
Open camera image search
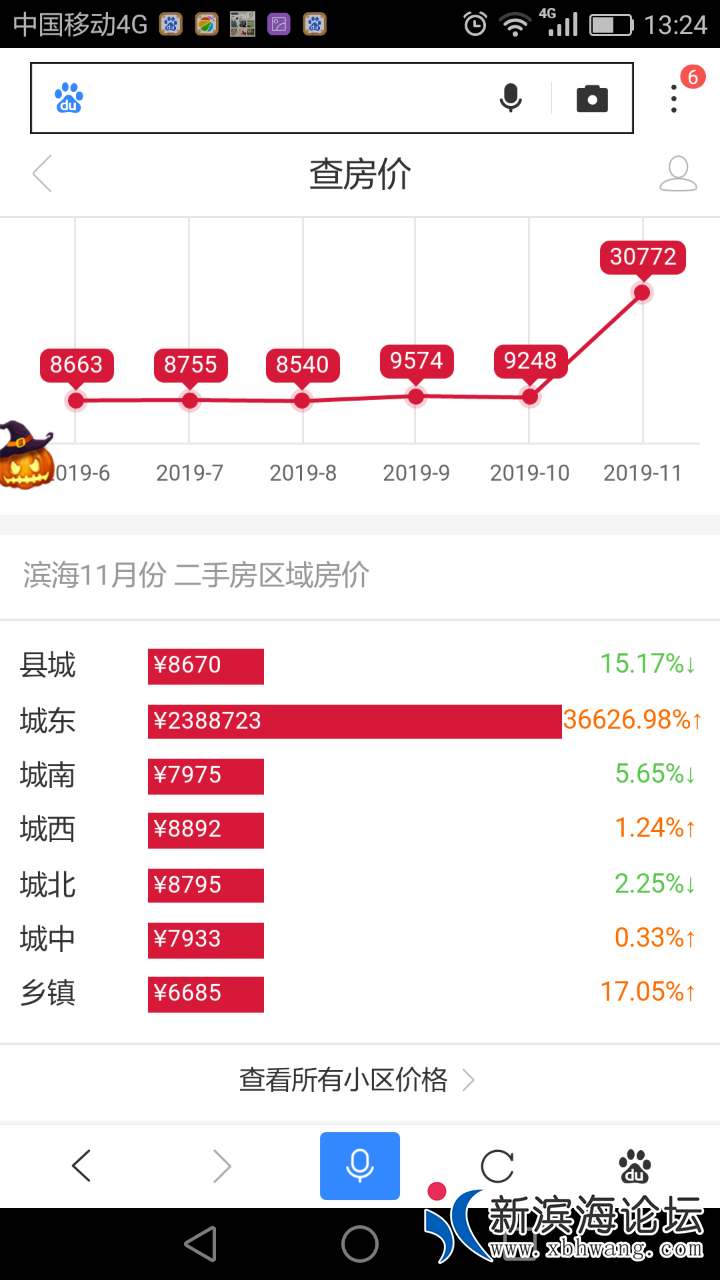click(x=592, y=98)
